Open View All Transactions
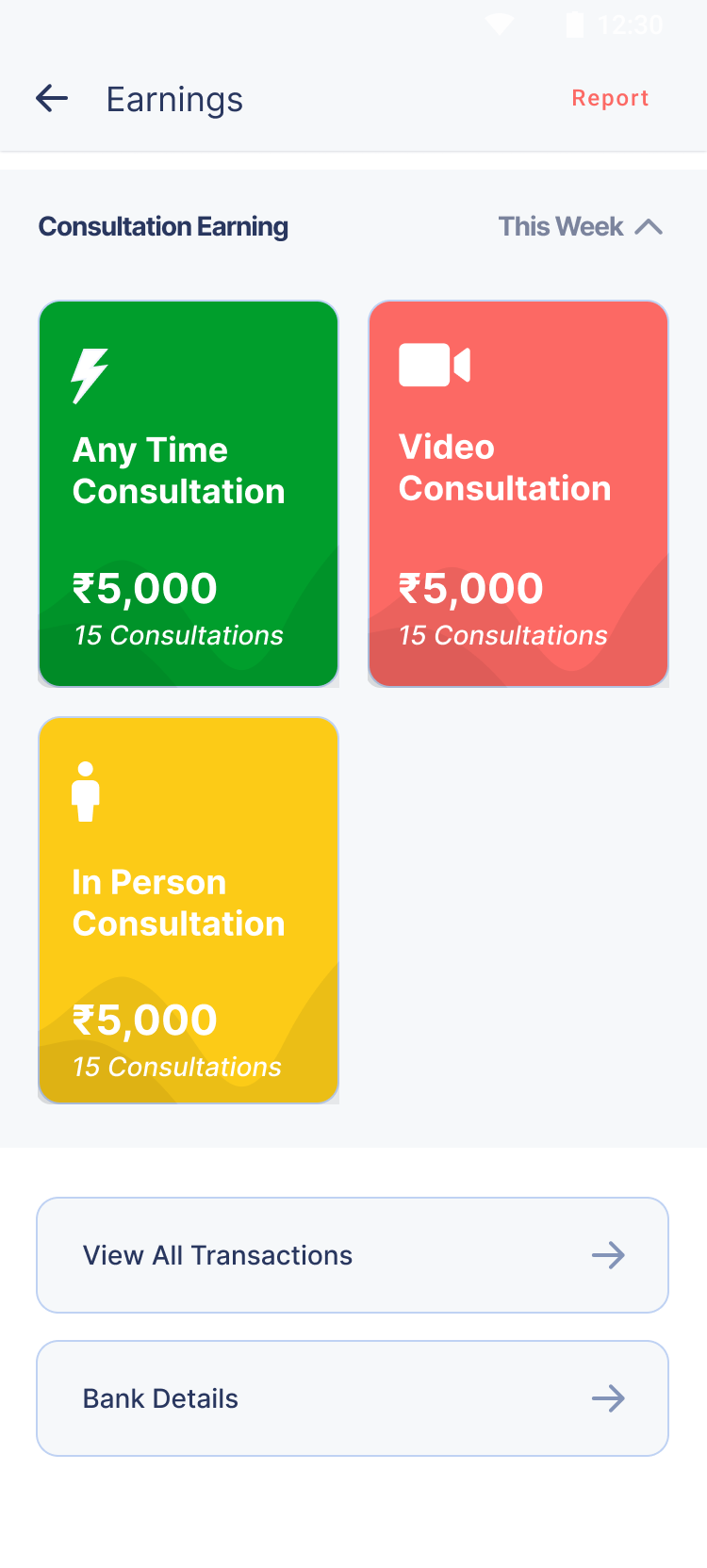707x1568 pixels. [353, 1255]
